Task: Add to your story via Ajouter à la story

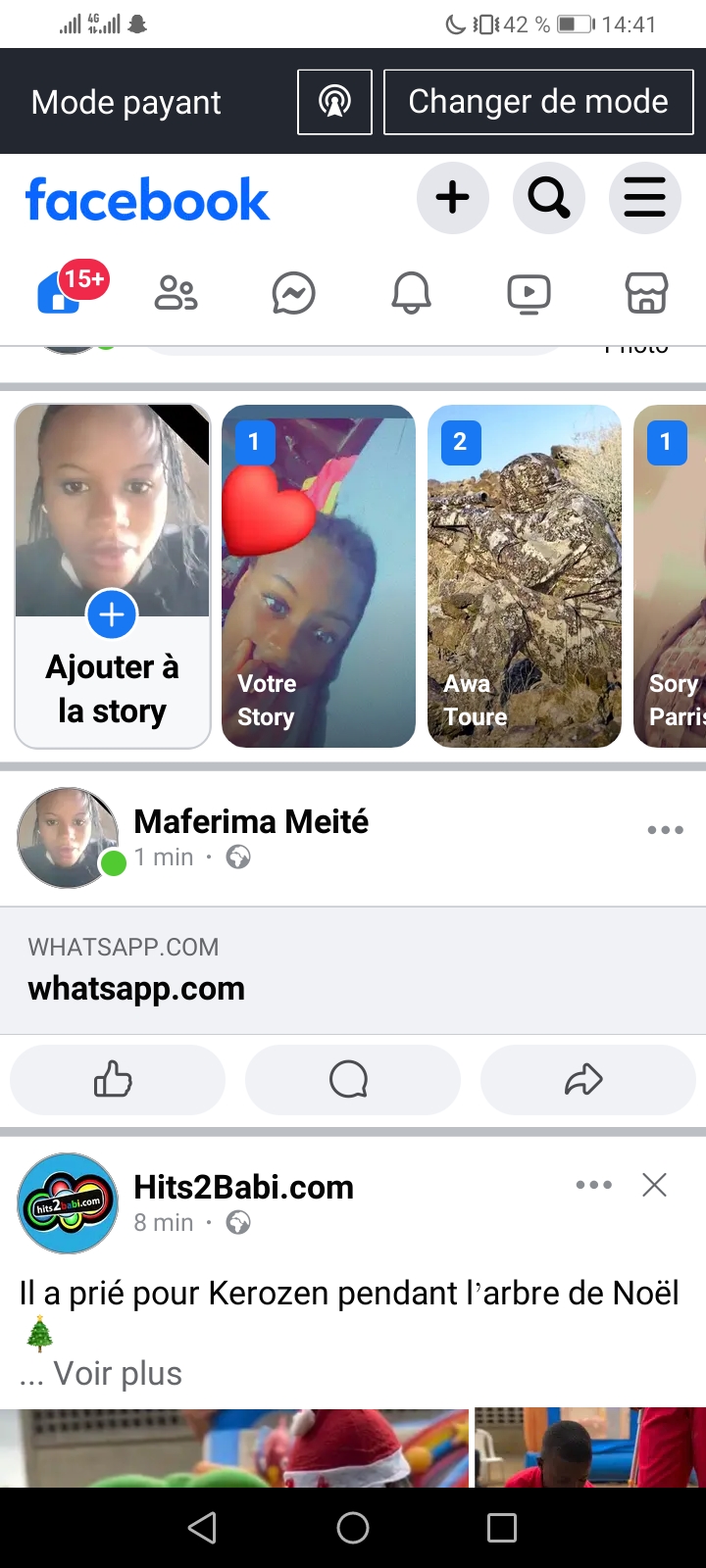Action: pyautogui.click(x=113, y=576)
